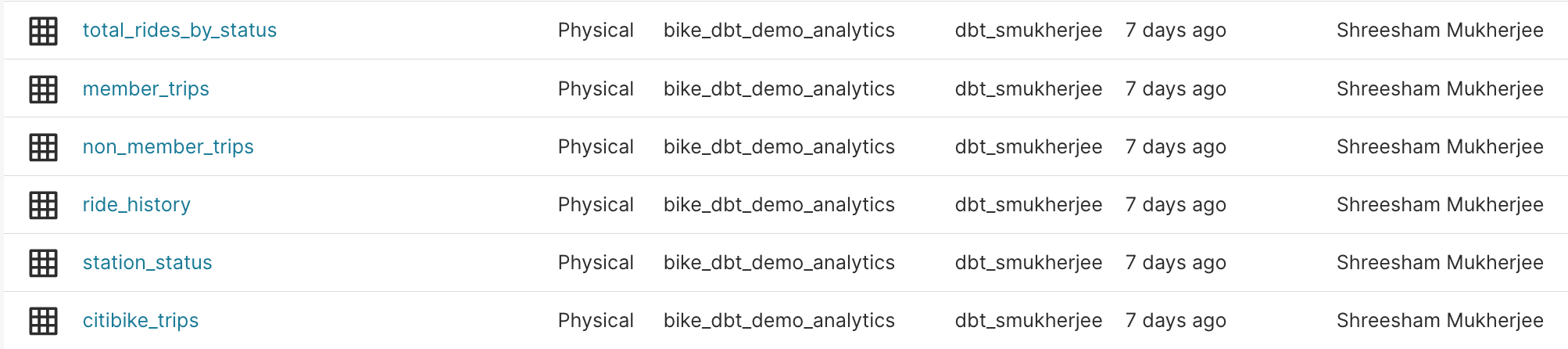Open the member_trips table link
The image size is (1568, 349).
click(145, 89)
